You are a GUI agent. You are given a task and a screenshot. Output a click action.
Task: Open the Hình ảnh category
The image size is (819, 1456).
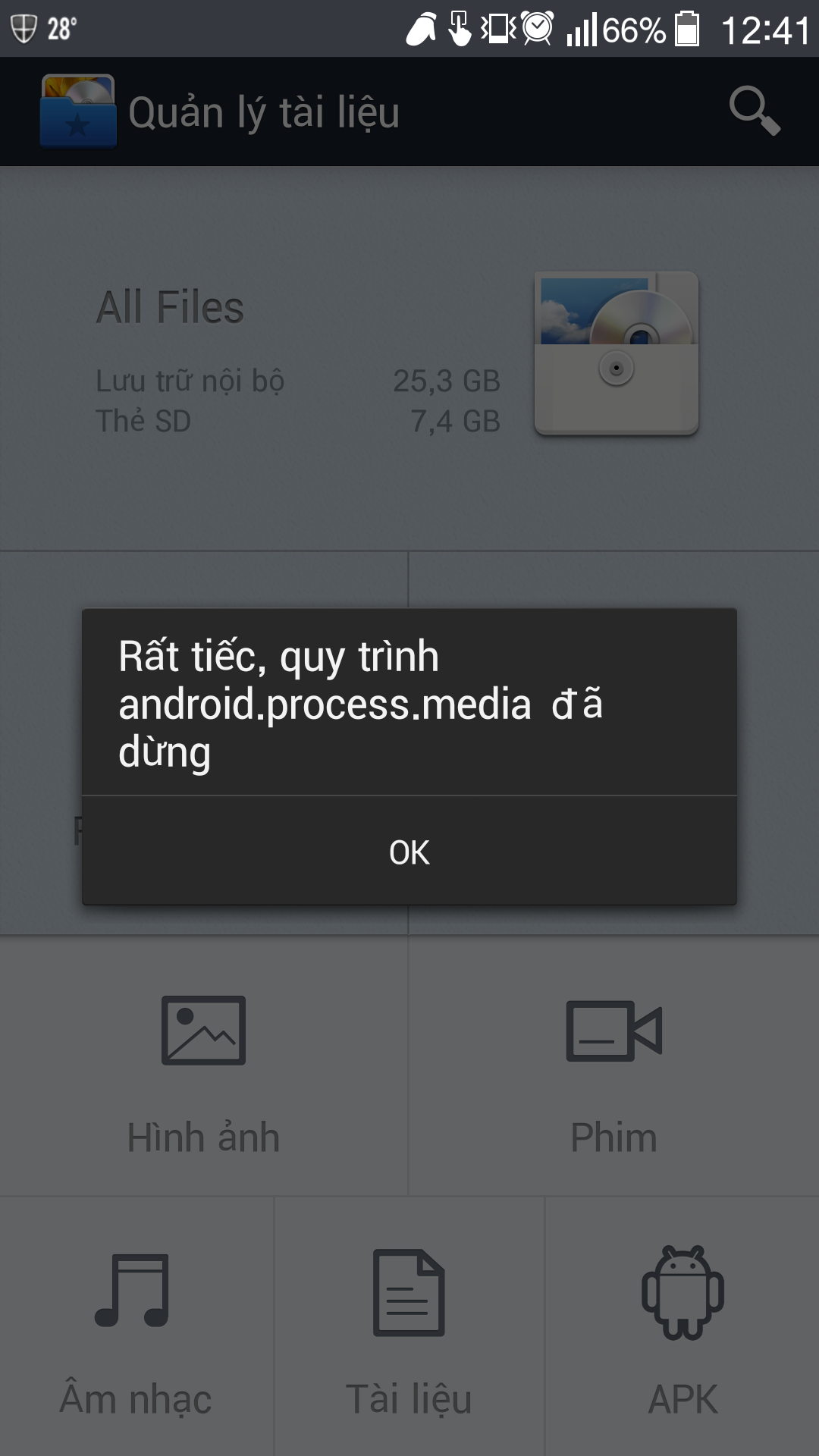coord(203,1066)
